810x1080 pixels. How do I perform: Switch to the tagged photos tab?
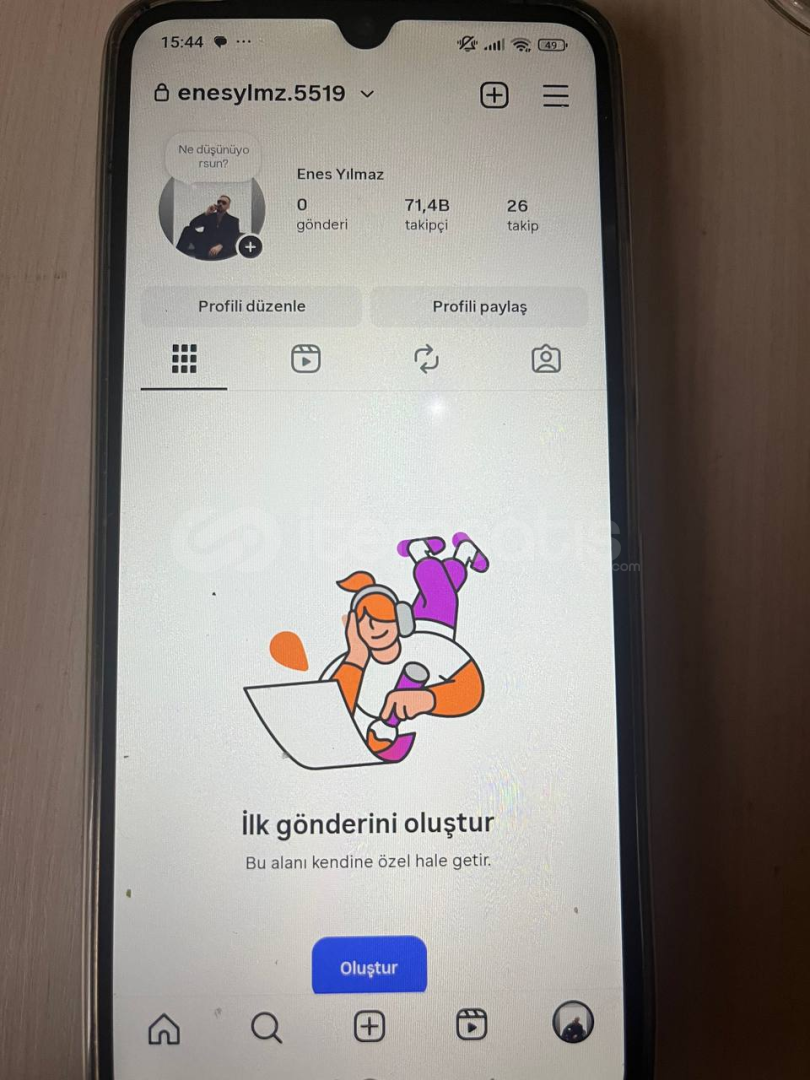(x=546, y=359)
